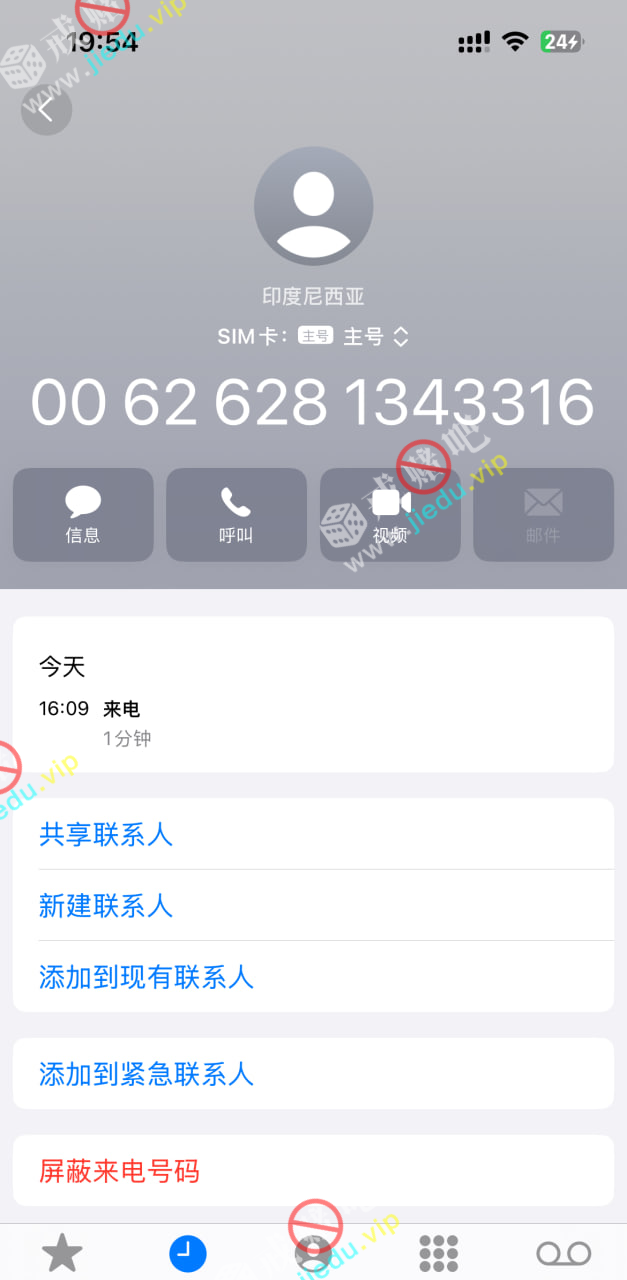Go back using the top-left arrow
This screenshot has height=1280, width=627.
[x=46, y=109]
